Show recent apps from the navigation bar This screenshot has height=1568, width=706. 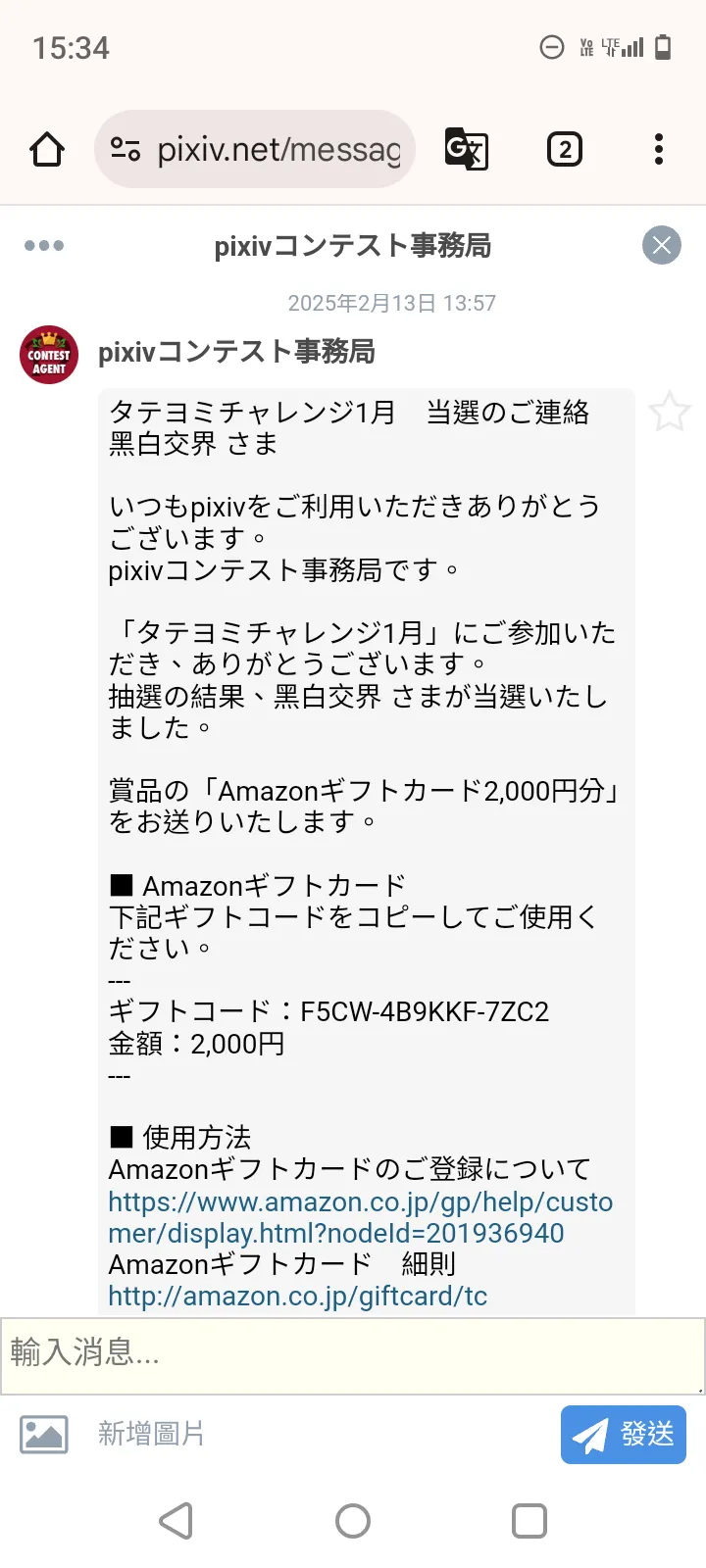(529, 1521)
